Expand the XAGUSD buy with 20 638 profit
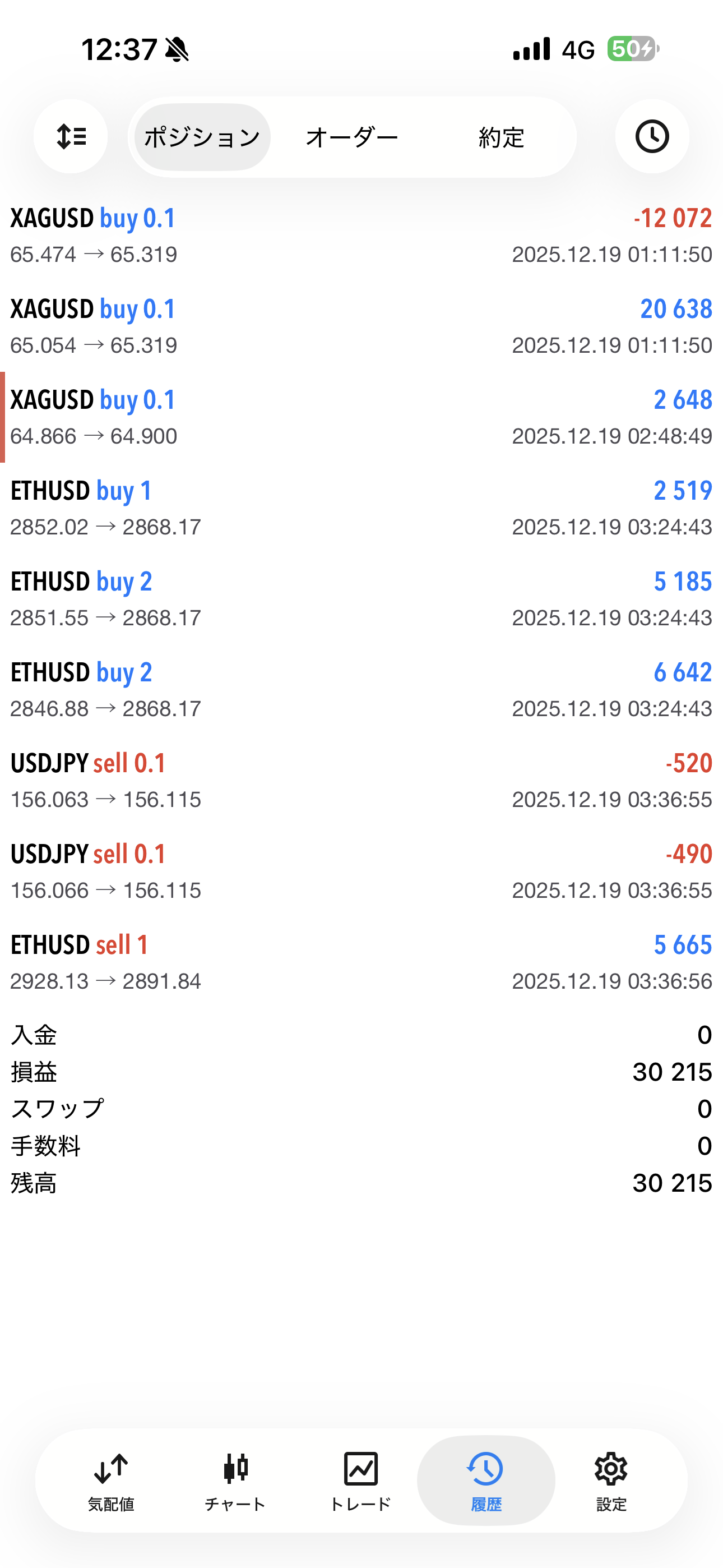723x1568 pixels. (361, 326)
